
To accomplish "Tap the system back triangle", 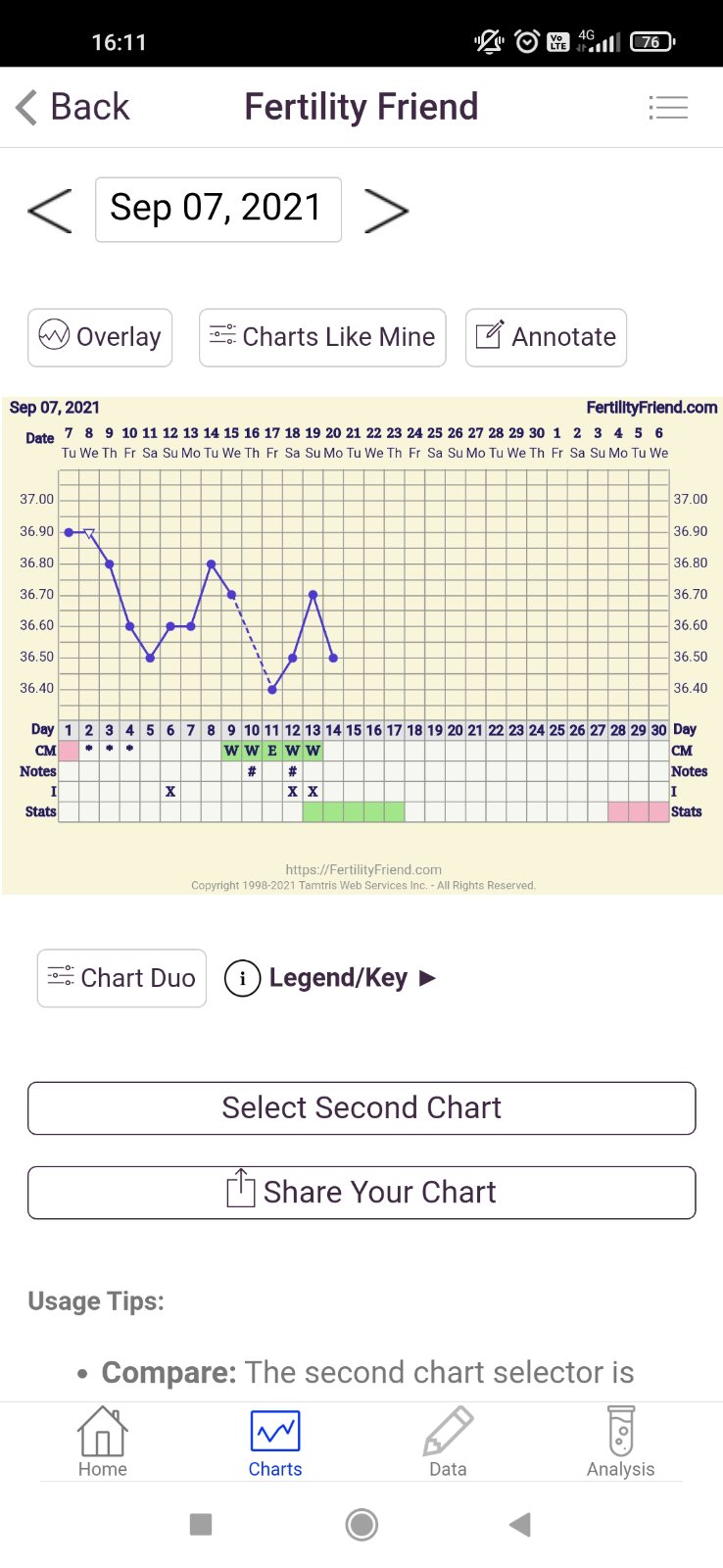I will pos(520,1525).
